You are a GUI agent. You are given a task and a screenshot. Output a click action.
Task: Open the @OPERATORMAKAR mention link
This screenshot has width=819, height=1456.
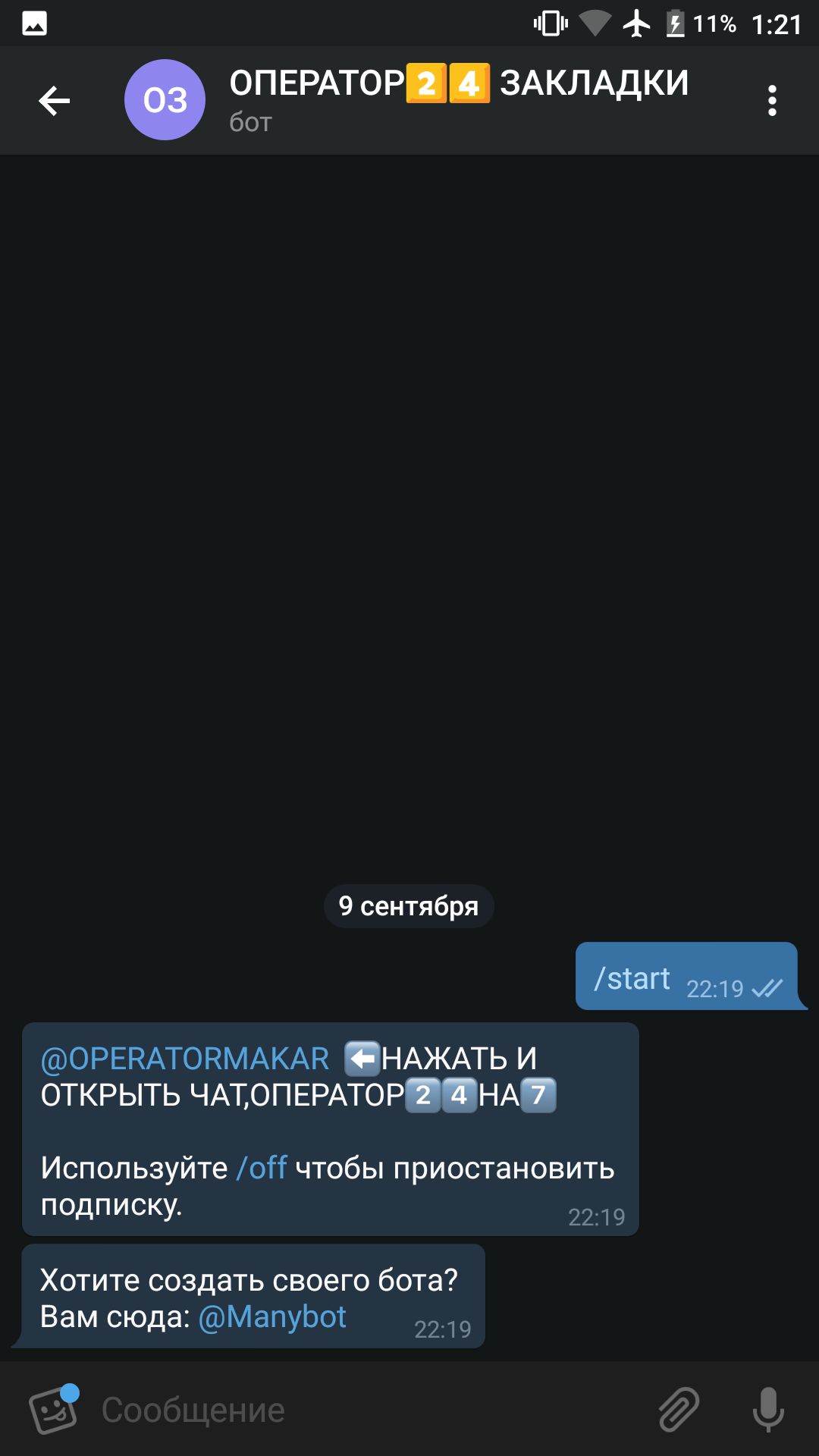(185, 1059)
